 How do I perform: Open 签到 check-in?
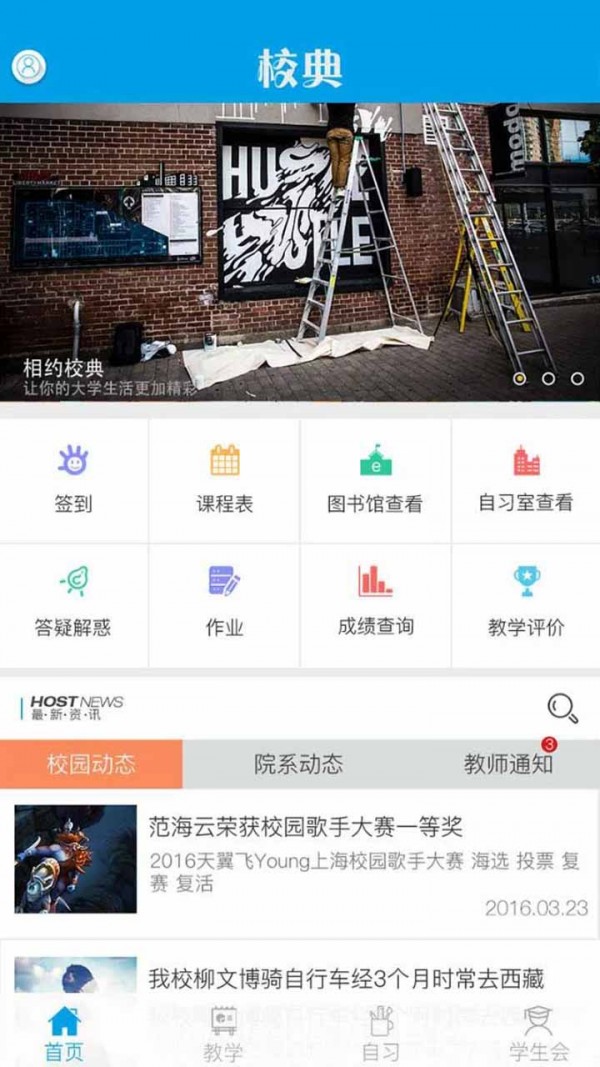tap(73, 480)
